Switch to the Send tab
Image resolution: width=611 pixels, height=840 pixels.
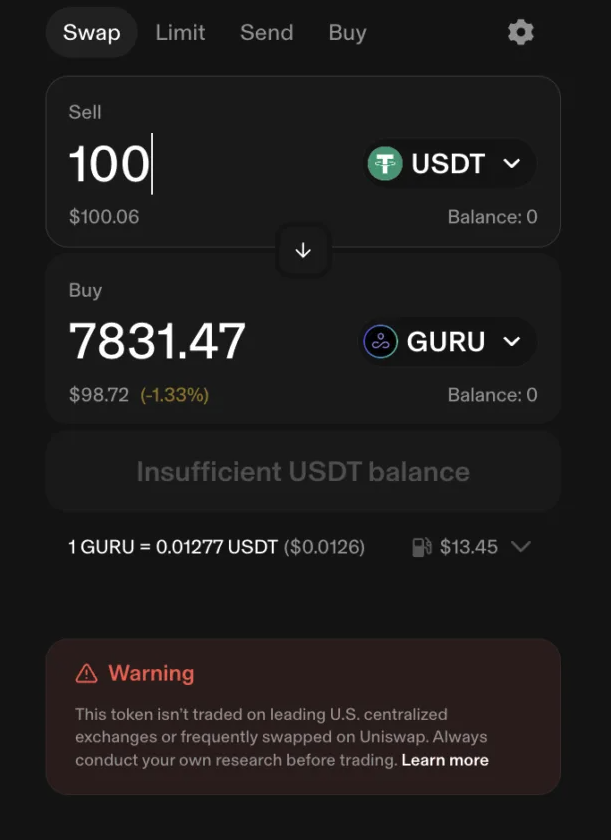(x=267, y=32)
